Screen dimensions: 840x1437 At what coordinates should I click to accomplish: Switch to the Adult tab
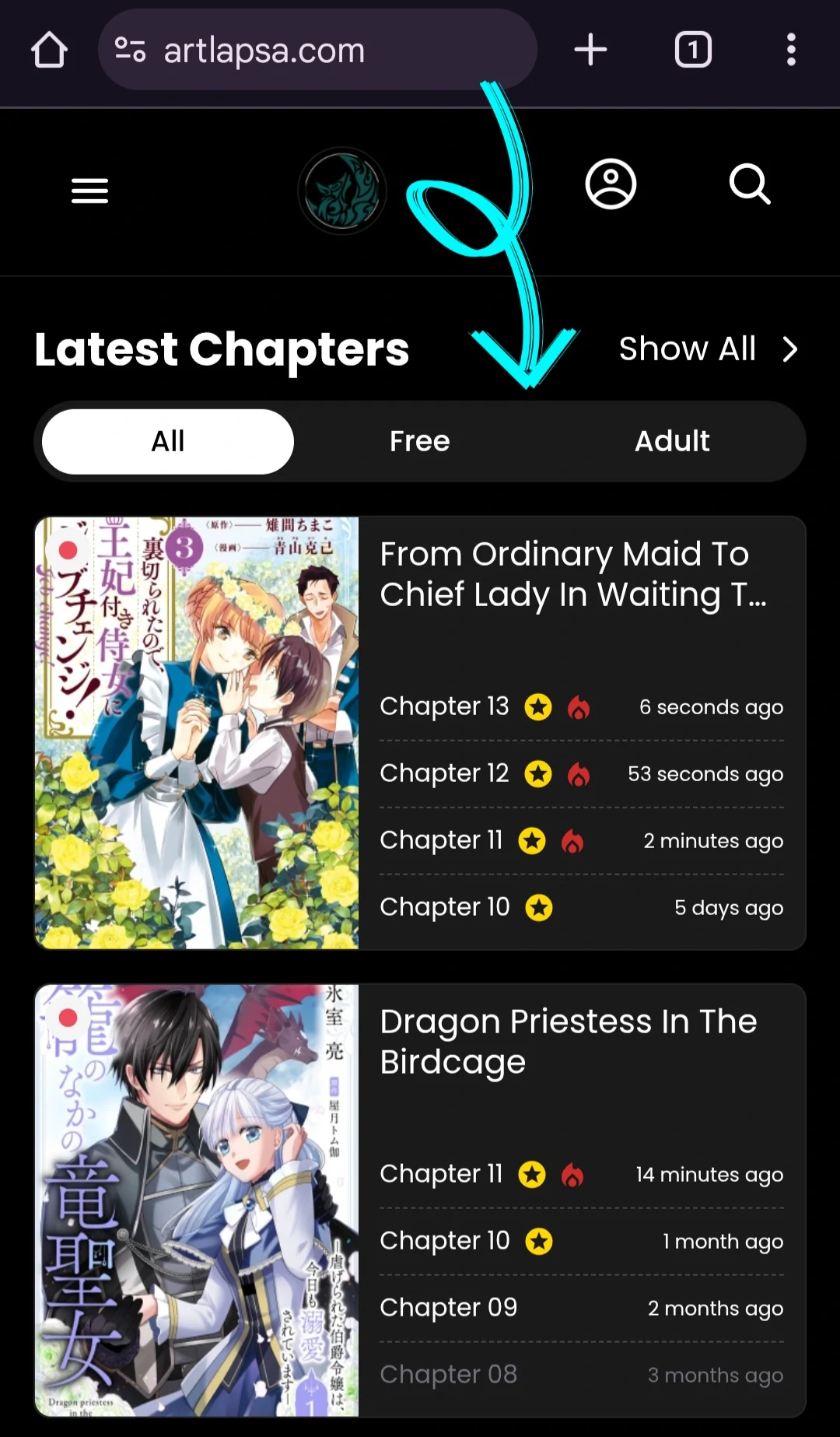tap(672, 441)
